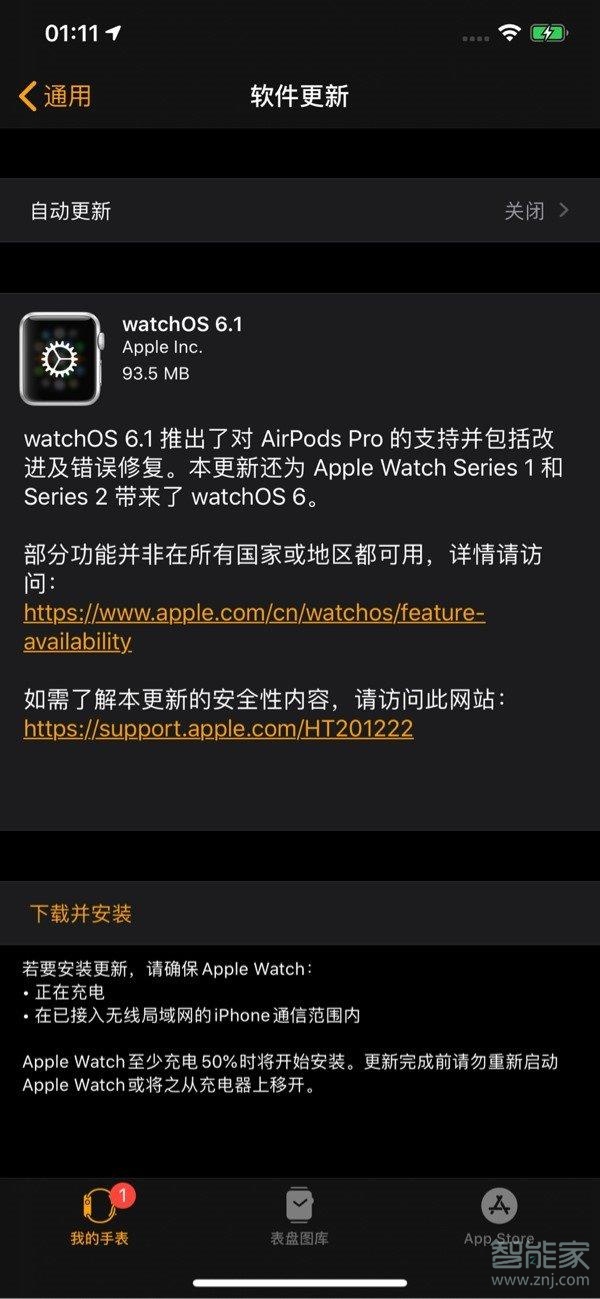Screen dimensions: 600x1299
Task: Tap 下载并安装 to install update
Action: pos(81,913)
